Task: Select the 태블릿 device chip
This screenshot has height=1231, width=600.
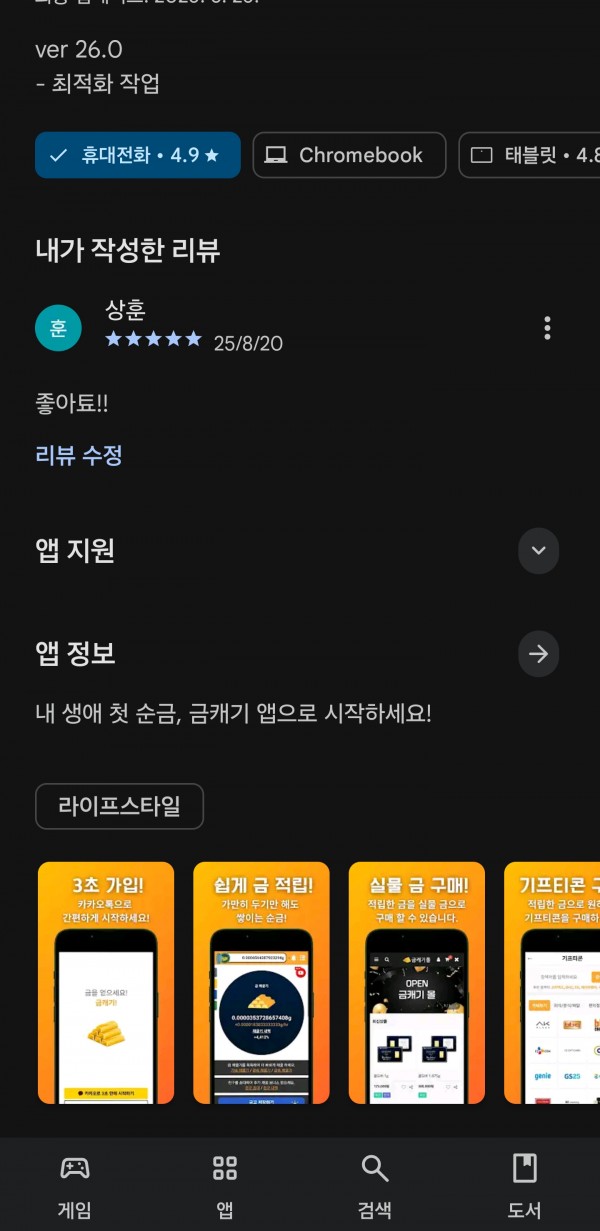Action: click(x=530, y=155)
